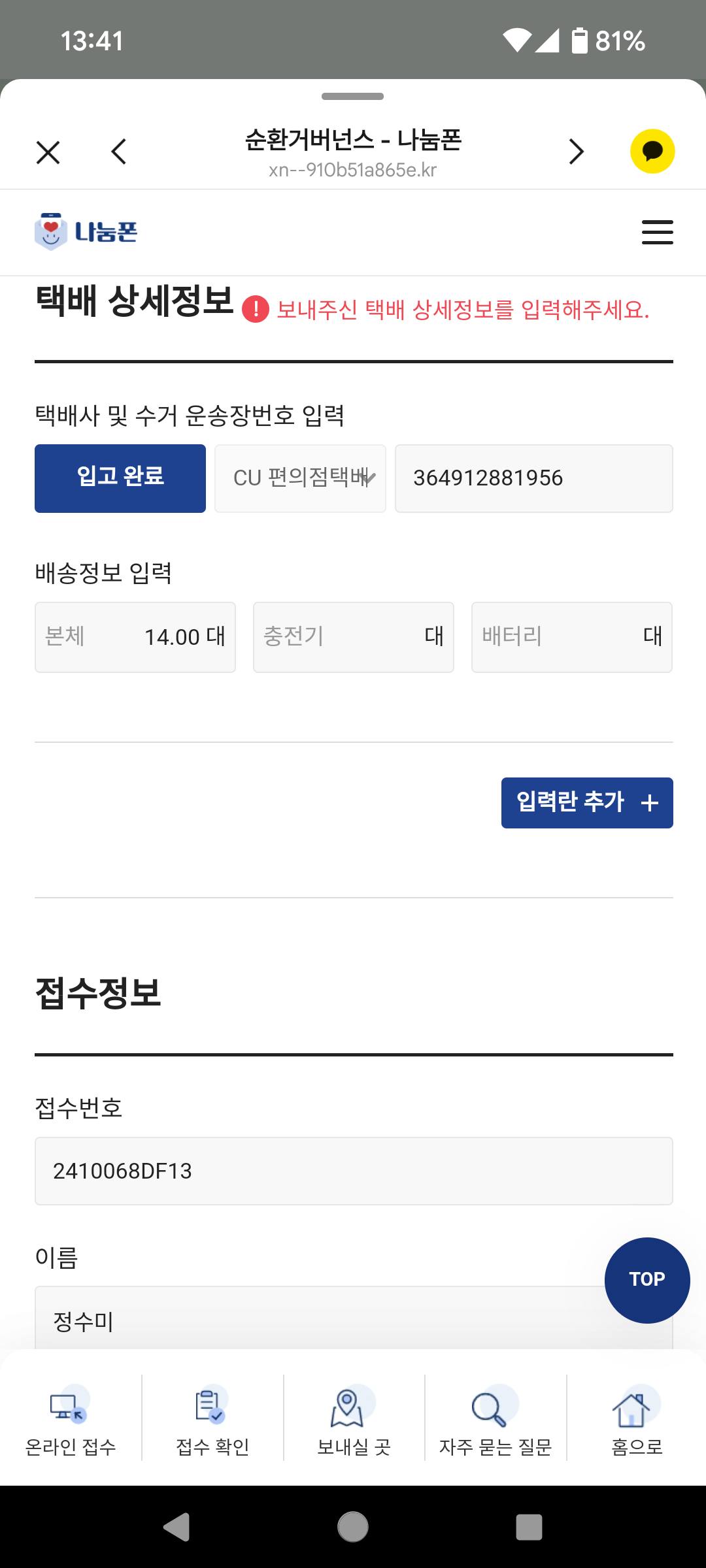The height and width of the screenshot is (1568, 706).
Task: Enter the 배터리 quantity field
Action: point(572,637)
